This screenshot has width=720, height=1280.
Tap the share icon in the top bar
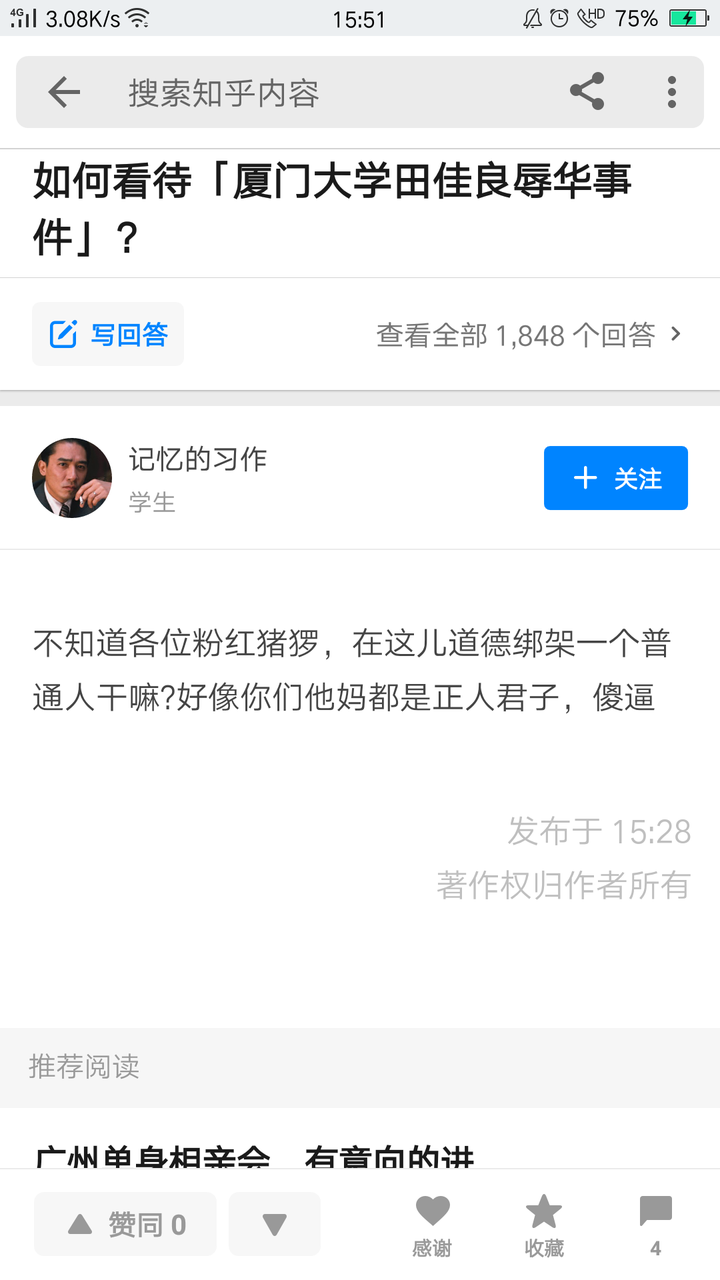click(587, 92)
